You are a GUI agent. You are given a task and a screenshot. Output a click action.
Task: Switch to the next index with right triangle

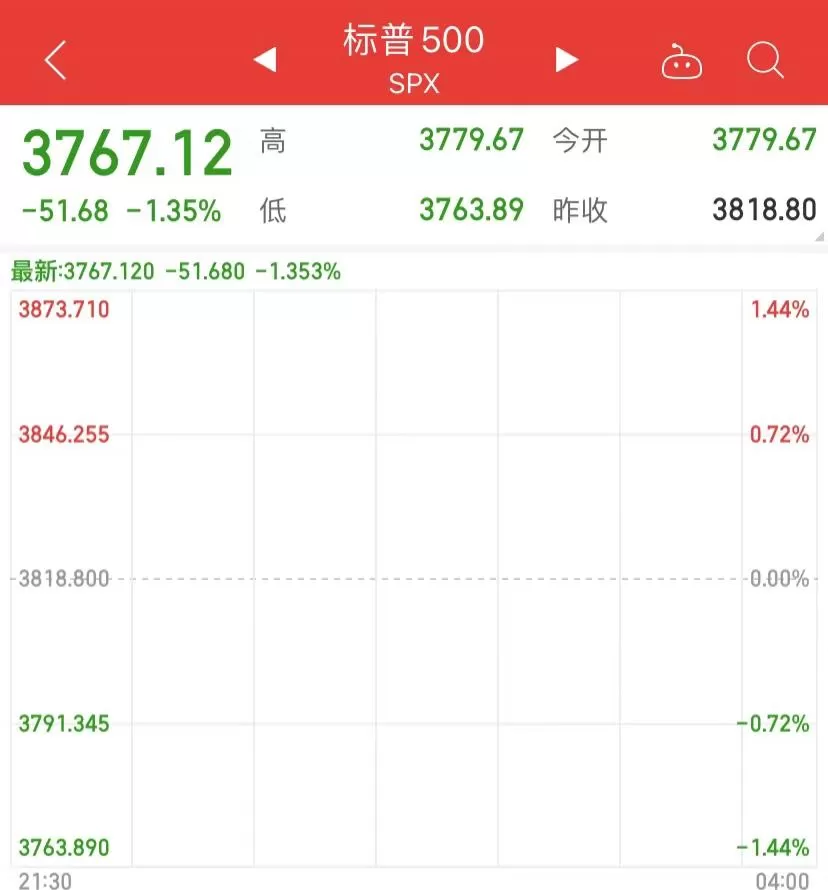coord(566,60)
